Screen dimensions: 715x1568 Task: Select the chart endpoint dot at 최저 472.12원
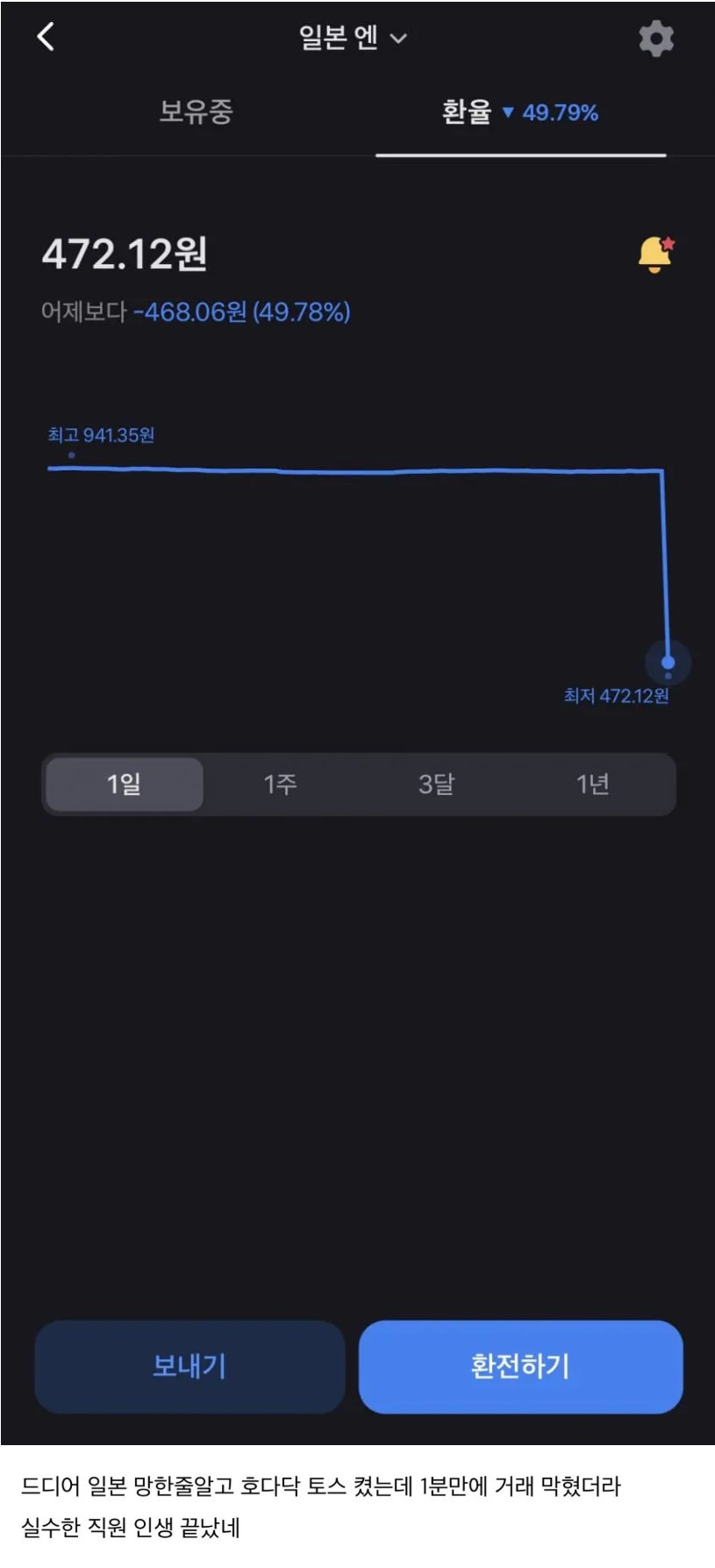click(669, 662)
